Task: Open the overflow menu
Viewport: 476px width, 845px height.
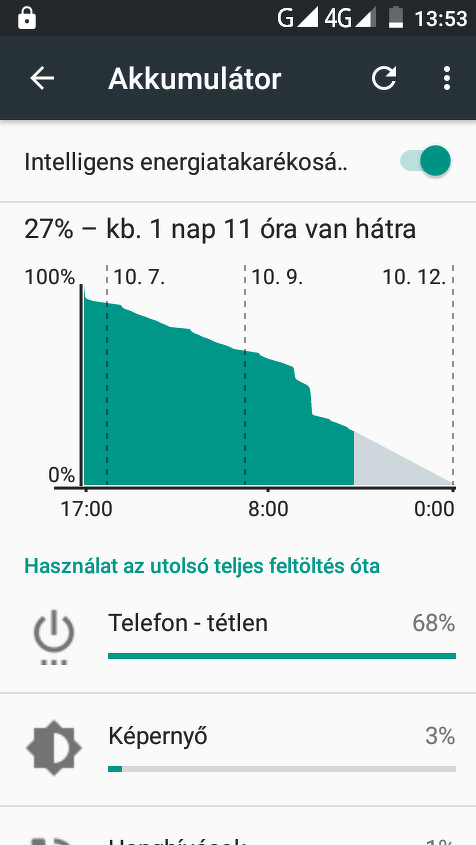Action: pyautogui.click(x=446, y=79)
